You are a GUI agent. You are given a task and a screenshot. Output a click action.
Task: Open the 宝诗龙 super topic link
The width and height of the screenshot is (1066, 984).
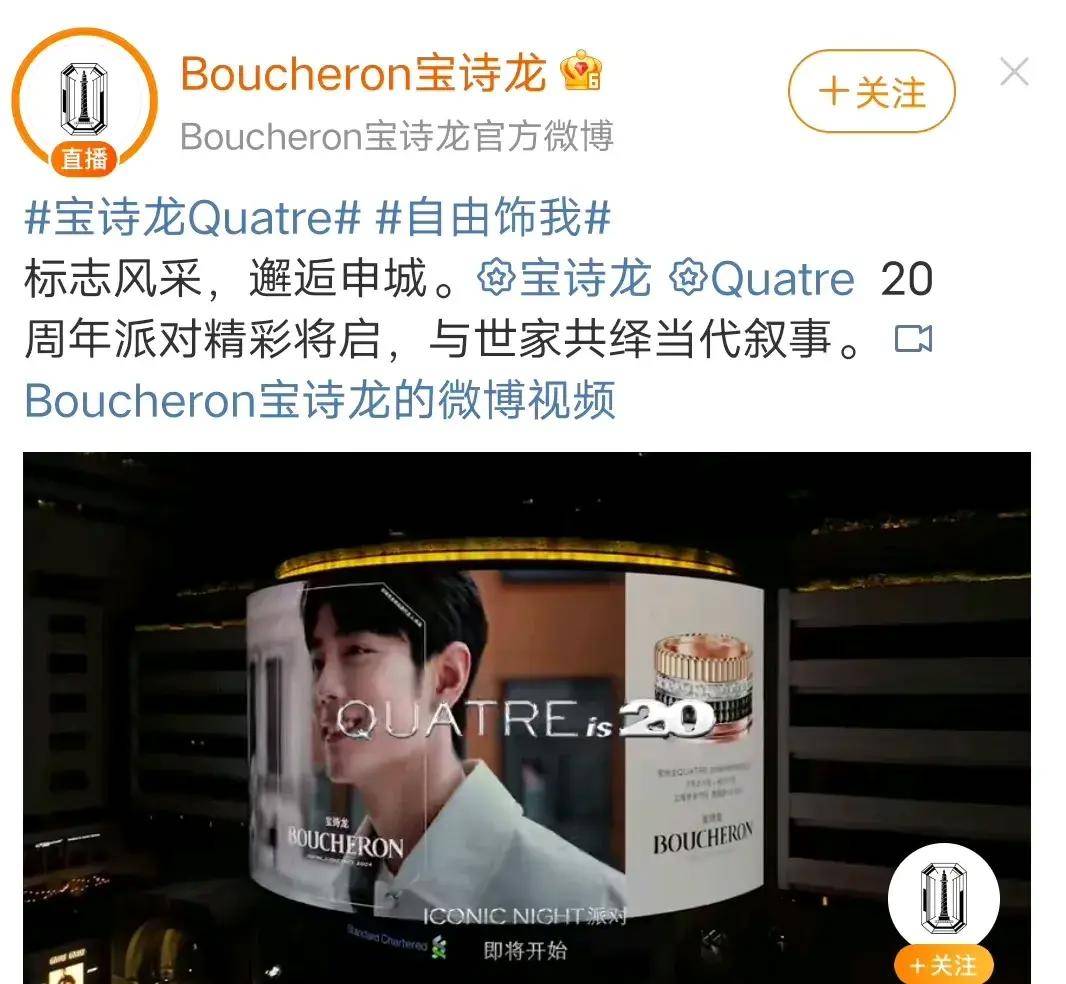click(x=567, y=280)
